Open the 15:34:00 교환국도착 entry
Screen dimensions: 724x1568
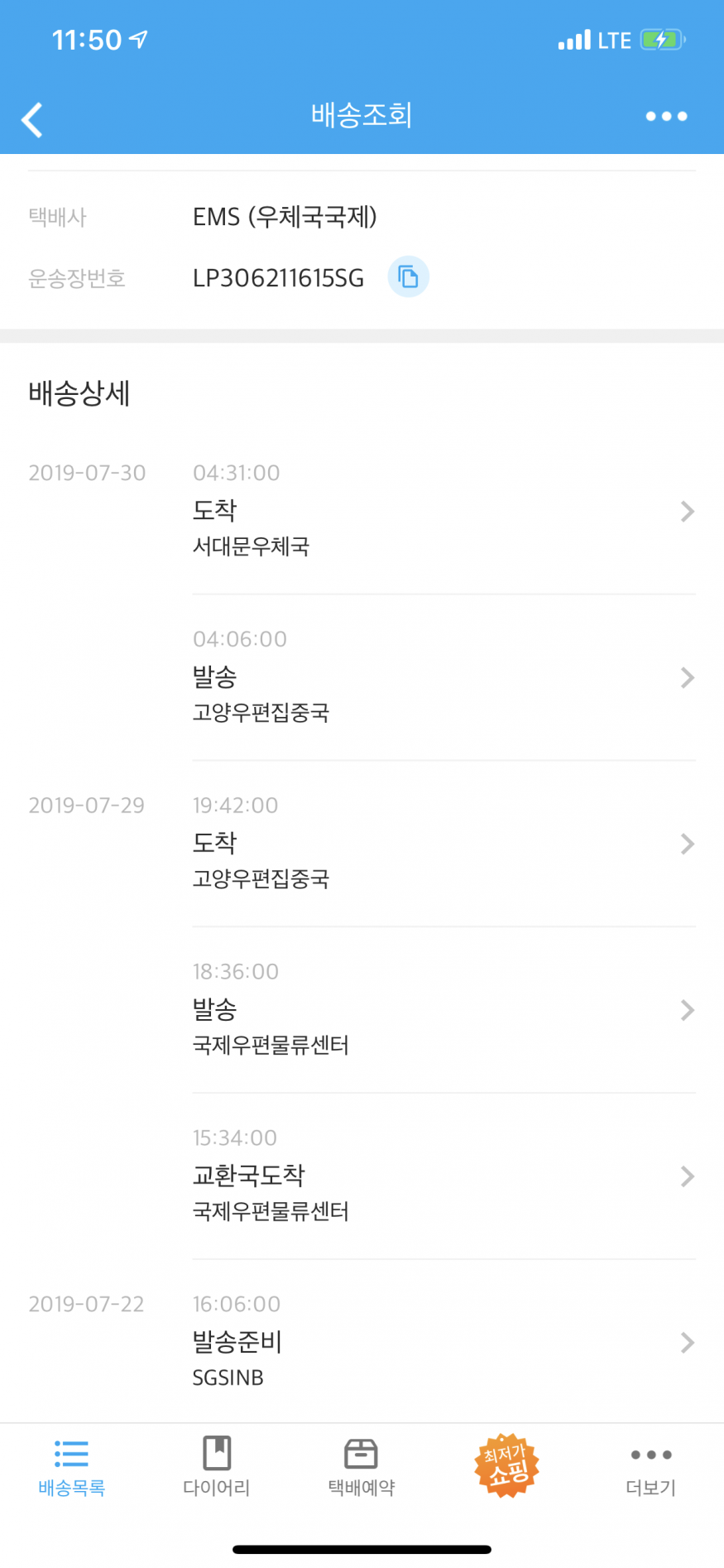click(444, 1176)
